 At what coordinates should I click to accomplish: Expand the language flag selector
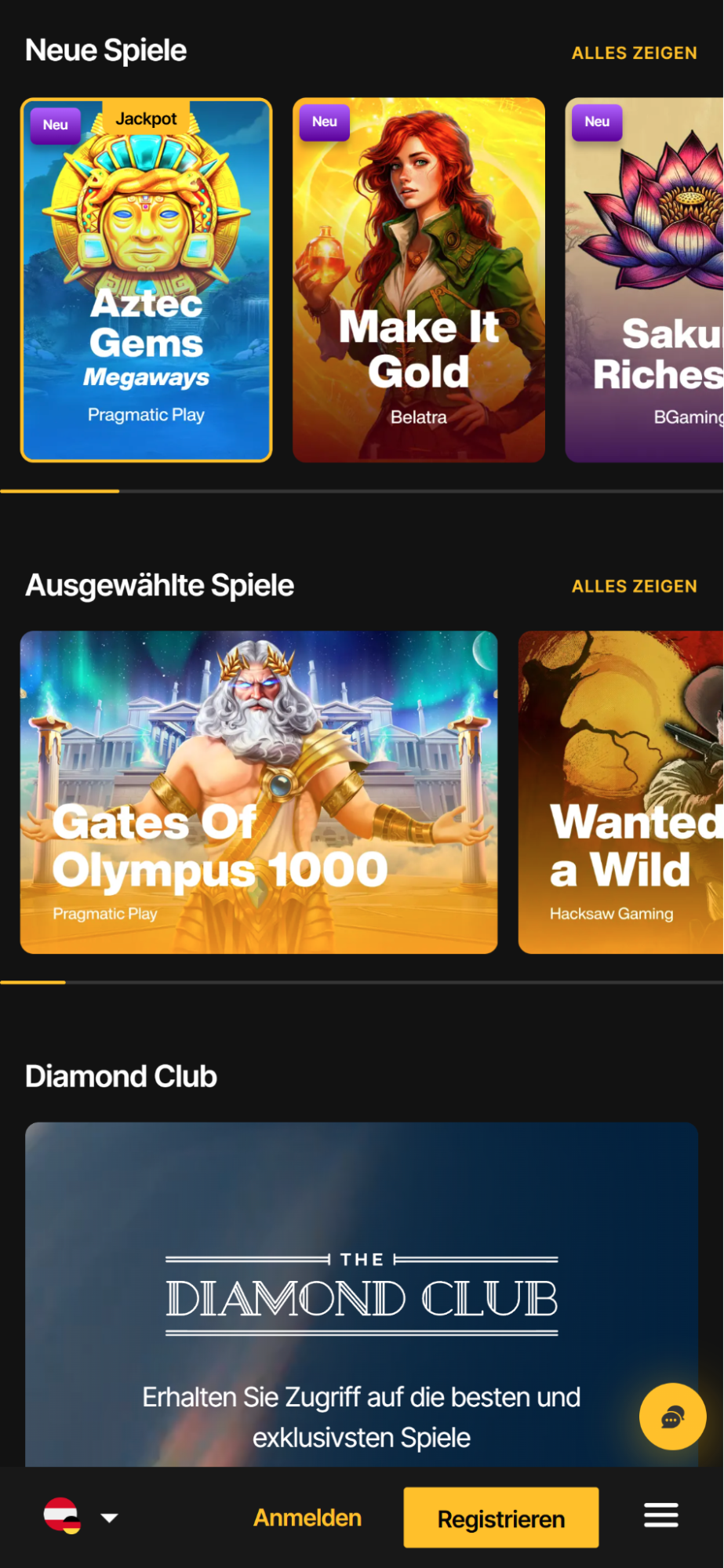80,1516
